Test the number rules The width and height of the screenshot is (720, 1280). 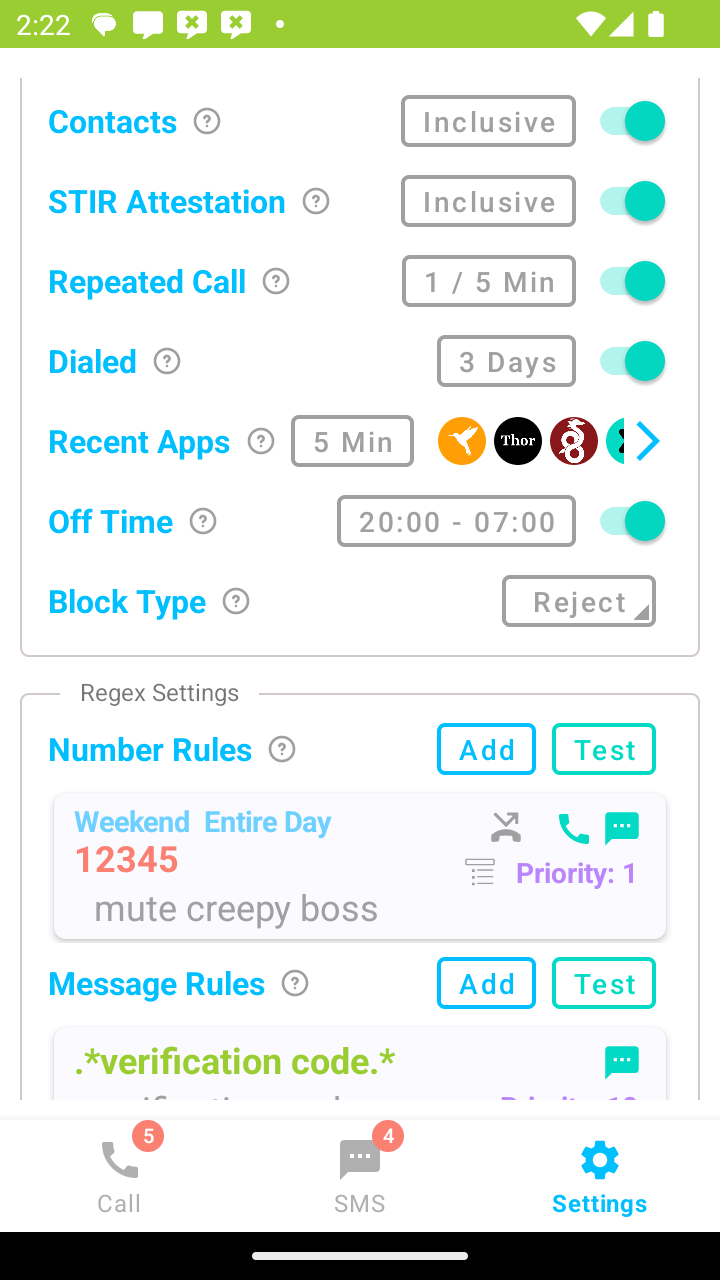pos(604,749)
